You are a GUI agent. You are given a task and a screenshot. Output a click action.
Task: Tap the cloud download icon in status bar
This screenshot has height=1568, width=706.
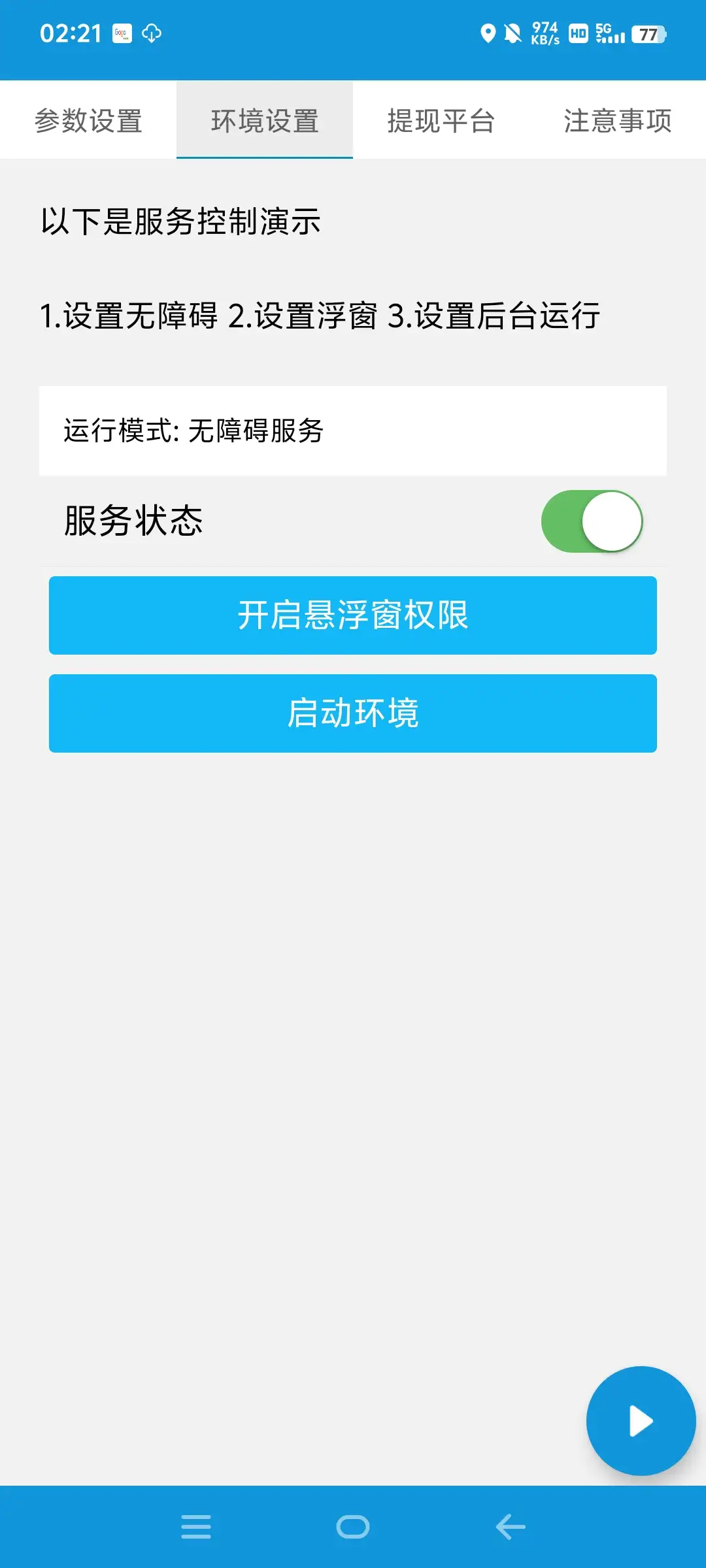(x=150, y=35)
